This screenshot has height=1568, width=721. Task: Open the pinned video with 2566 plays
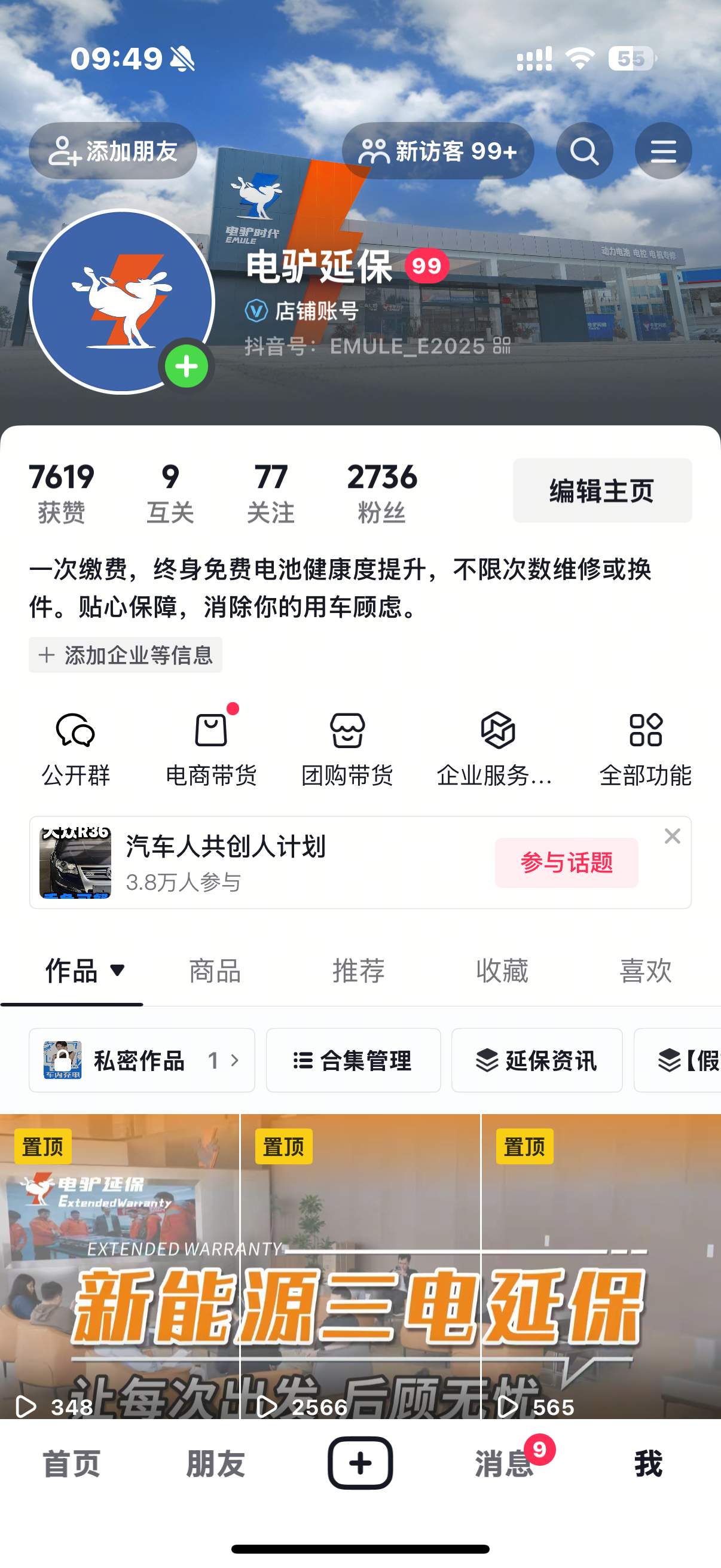360,1266
